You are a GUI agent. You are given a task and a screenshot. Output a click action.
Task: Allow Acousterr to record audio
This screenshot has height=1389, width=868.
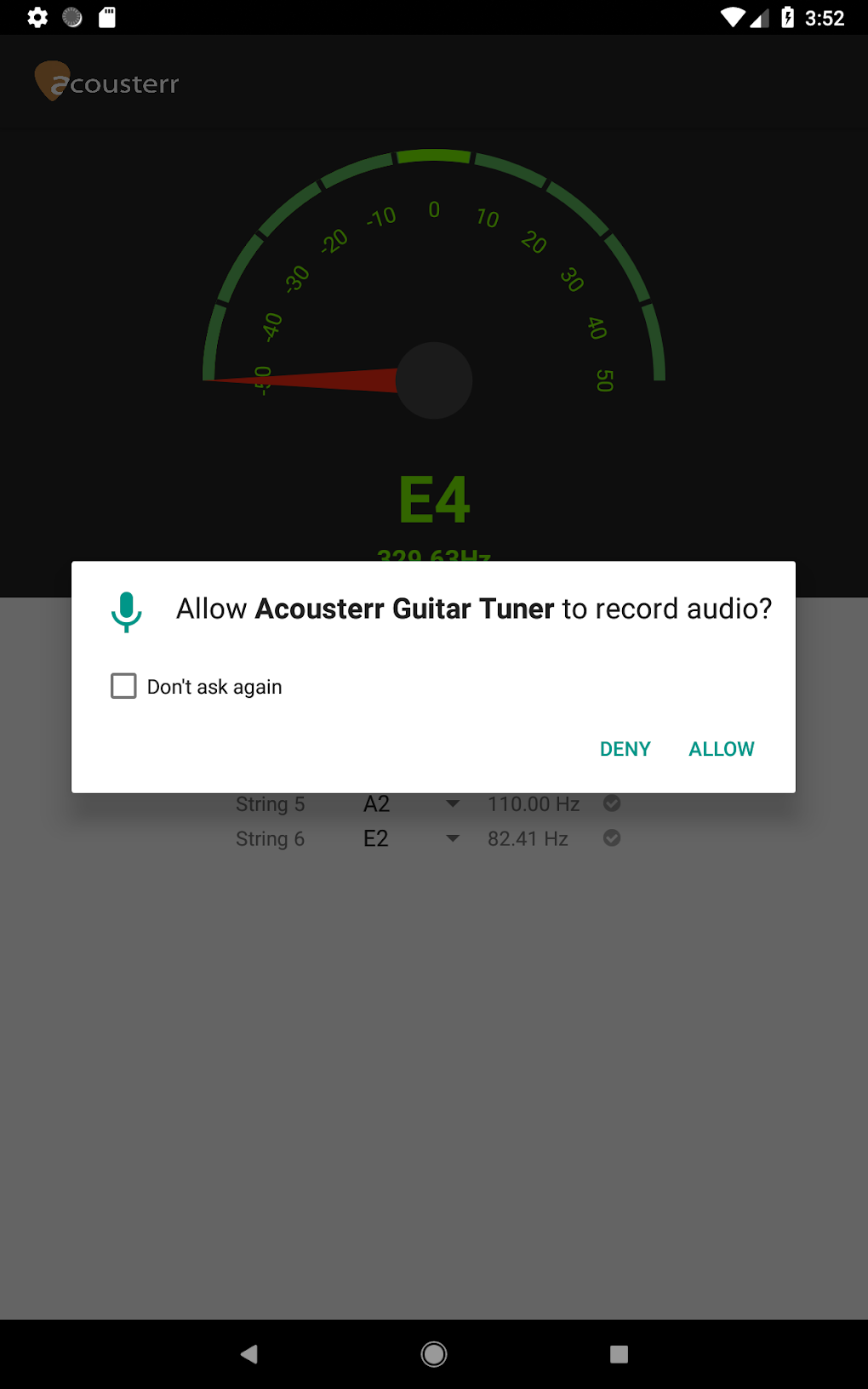click(721, 749)
